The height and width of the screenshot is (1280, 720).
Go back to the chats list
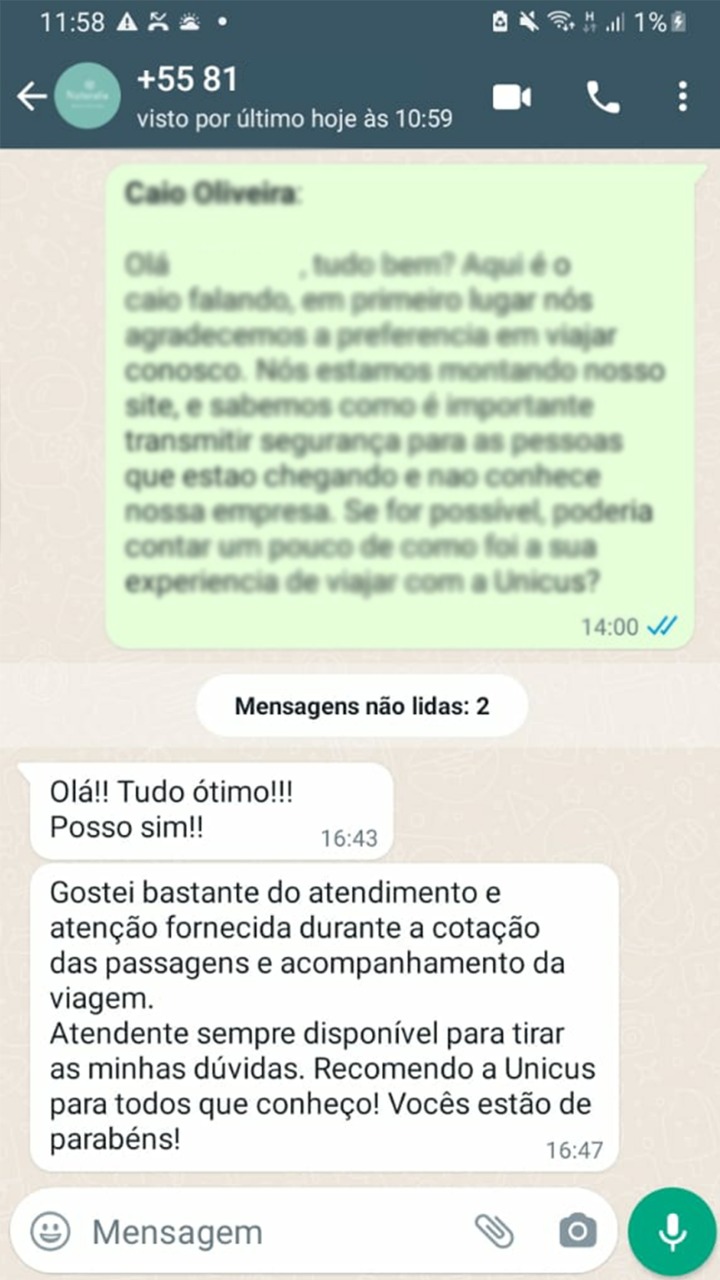coord(32,97)
